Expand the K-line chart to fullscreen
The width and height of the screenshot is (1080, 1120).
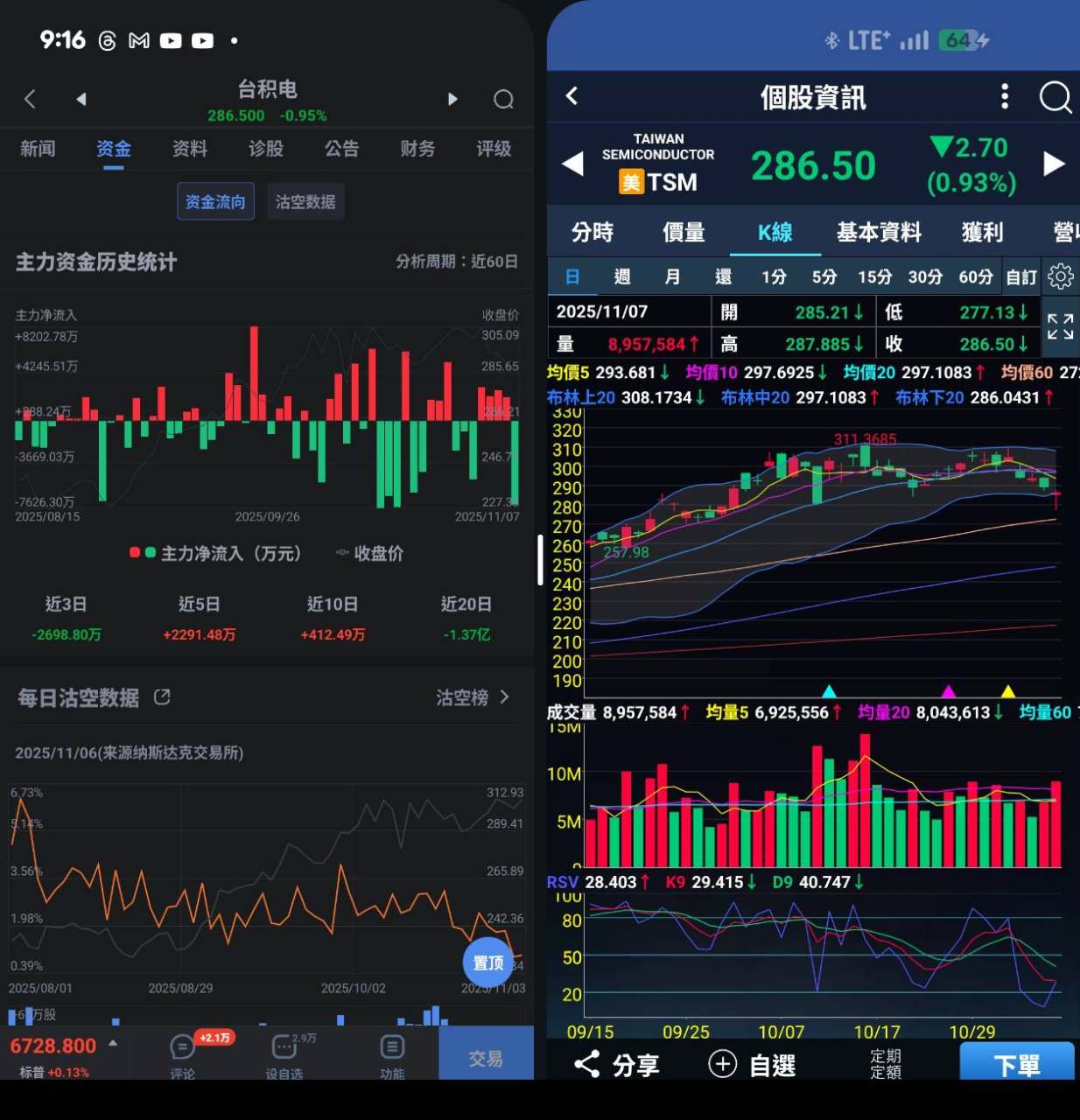(x=1060, y=326)
